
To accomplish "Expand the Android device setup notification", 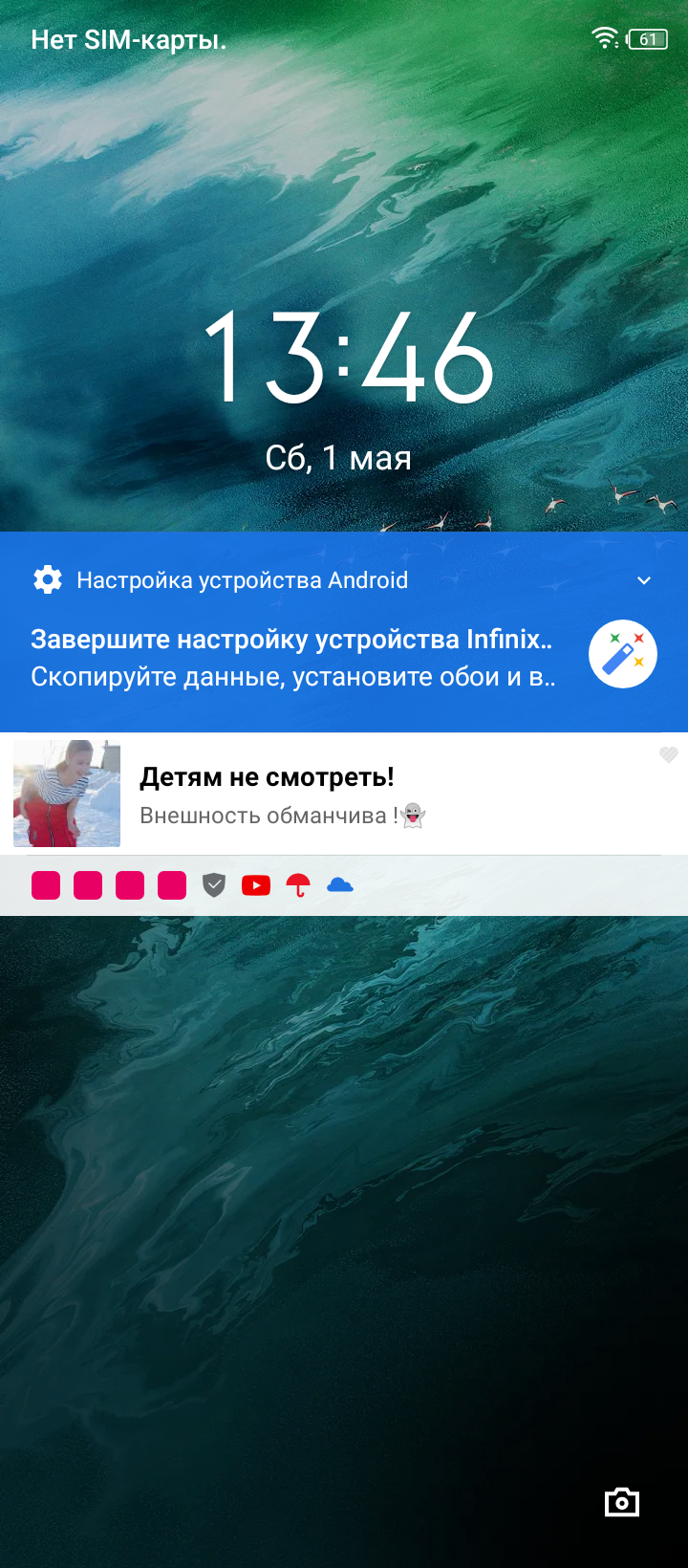I will pyautogui.click(x=644, y=580).
